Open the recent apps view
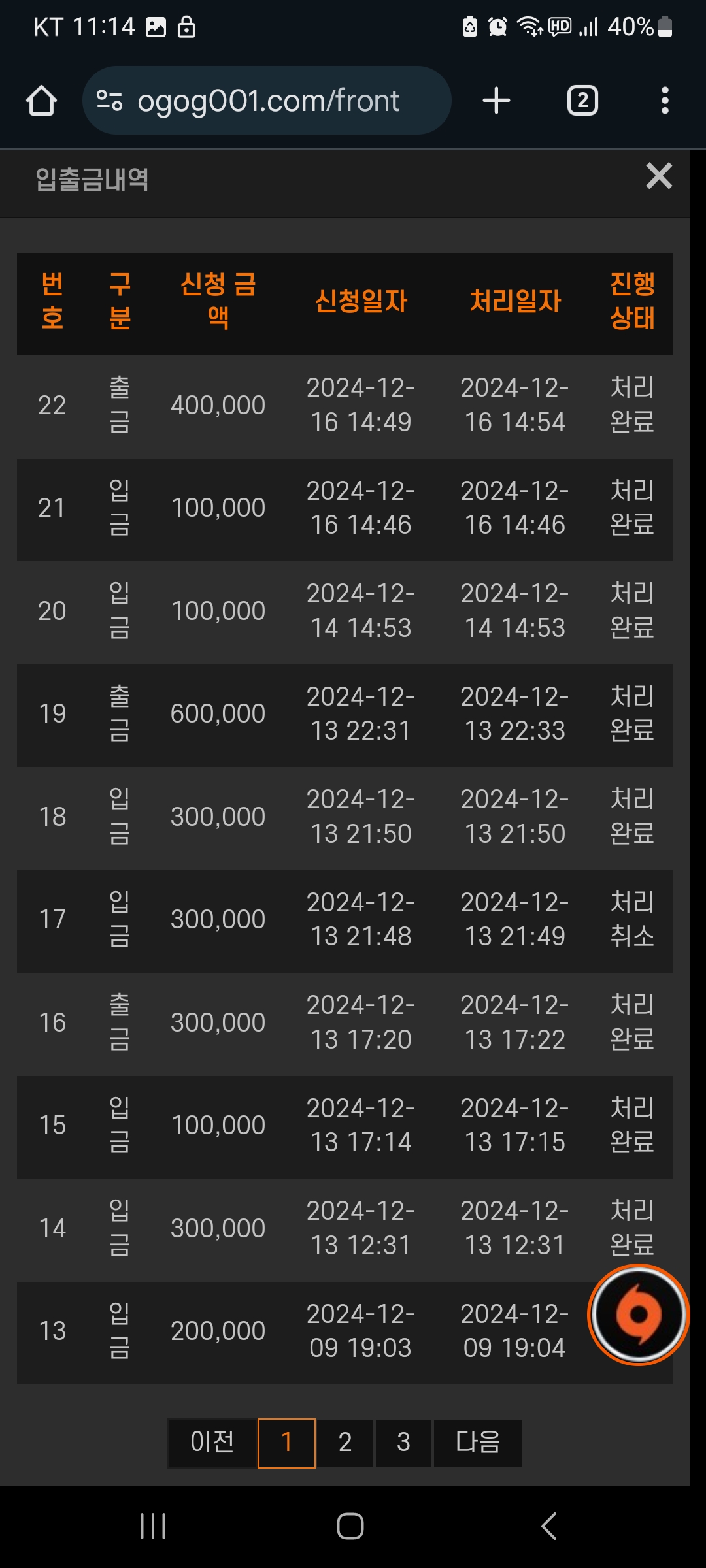This screenshot has width=706, height=1568. [153, 1526]
